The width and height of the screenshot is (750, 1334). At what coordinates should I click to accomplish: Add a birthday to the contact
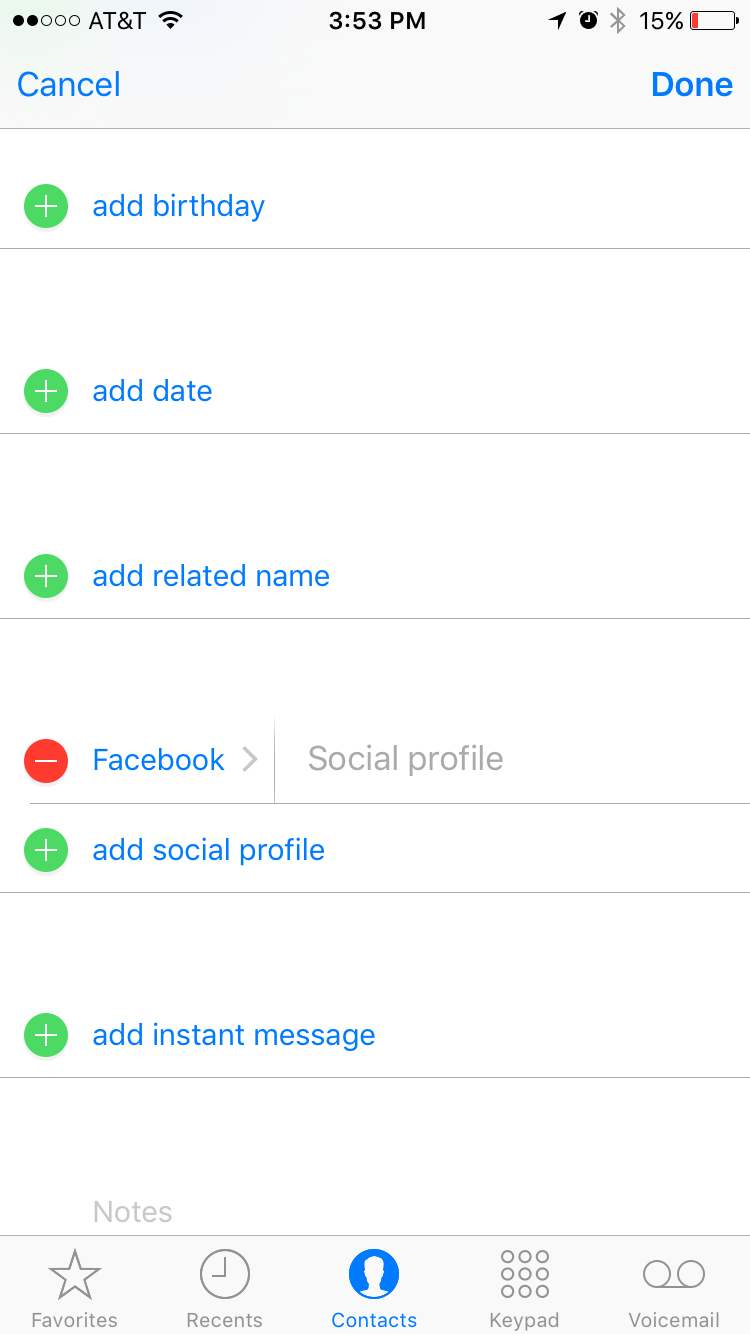pyautogui.click(x=375, y=206)
